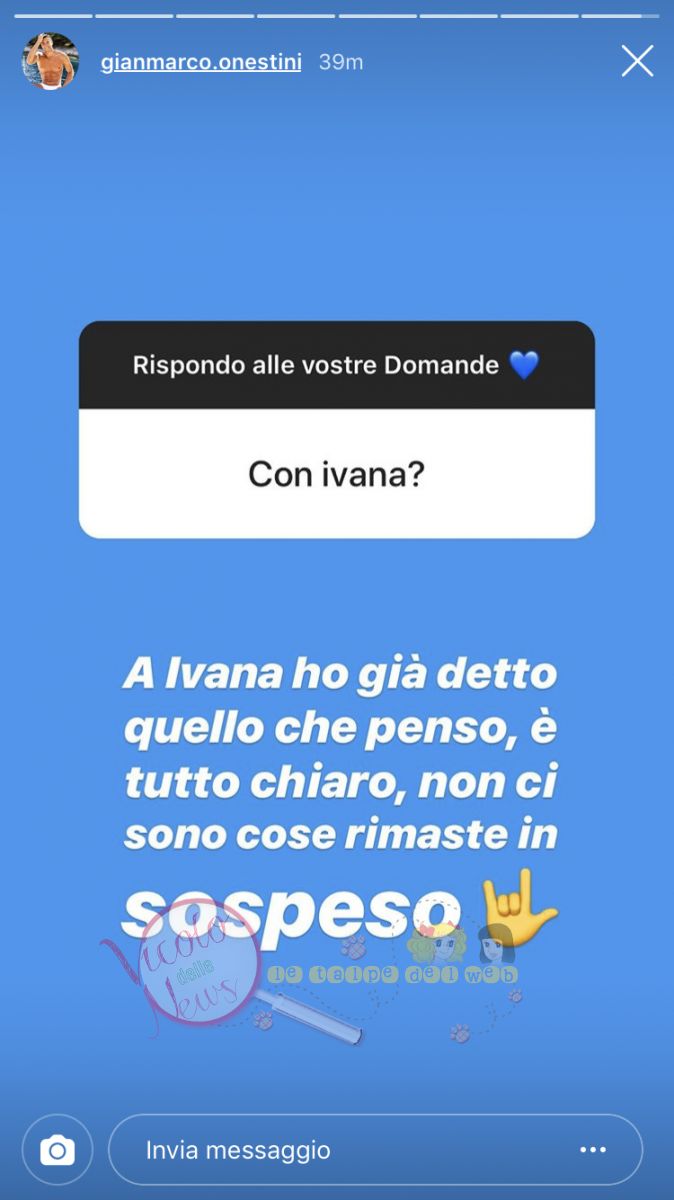Open gianmarco.onestini profile picture
Screen dimensions: 674x1200
coord(50,62)
